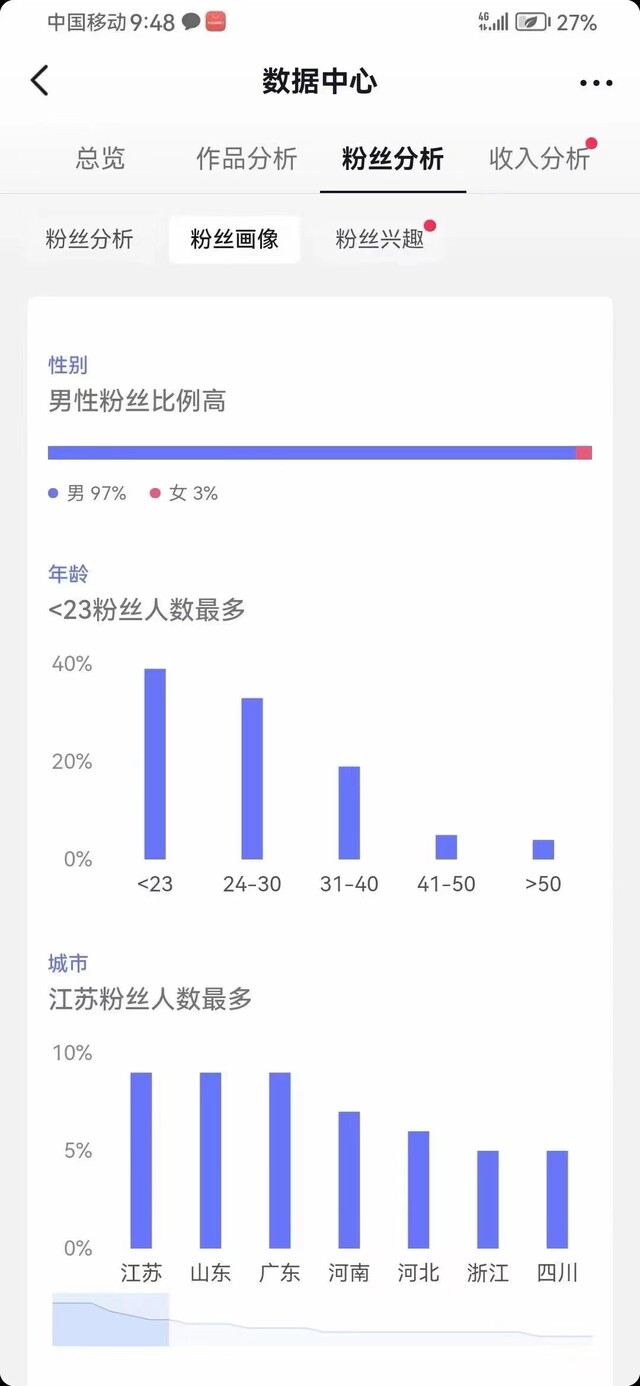Tap the city chart range scrollbar

pyautogui.click(x=322, y=1319)
